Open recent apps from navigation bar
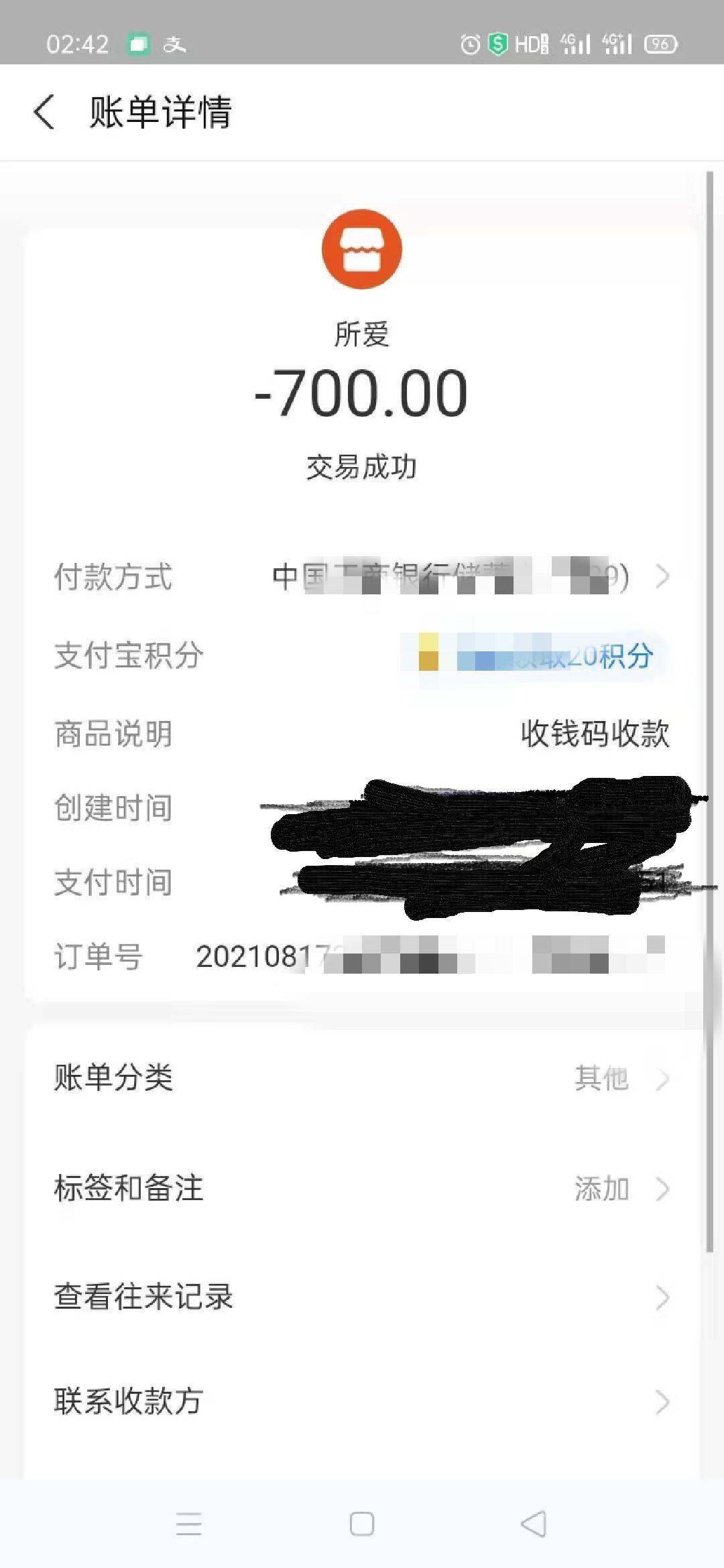Screen dimensions: 724x1568 (188, 1524)
